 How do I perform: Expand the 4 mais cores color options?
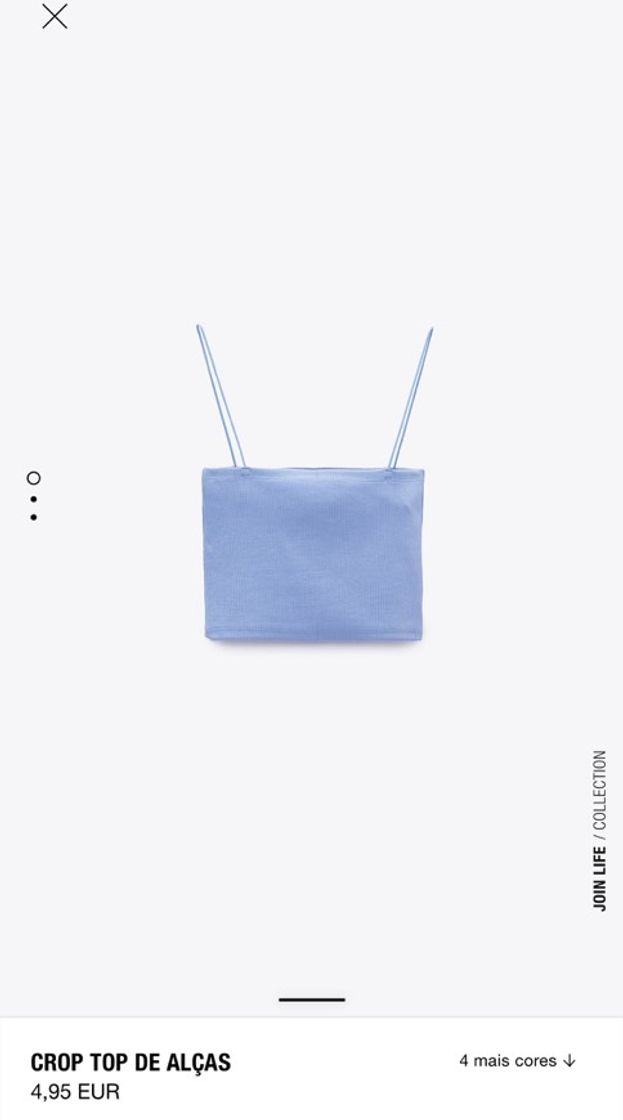tap(517, 1060)
